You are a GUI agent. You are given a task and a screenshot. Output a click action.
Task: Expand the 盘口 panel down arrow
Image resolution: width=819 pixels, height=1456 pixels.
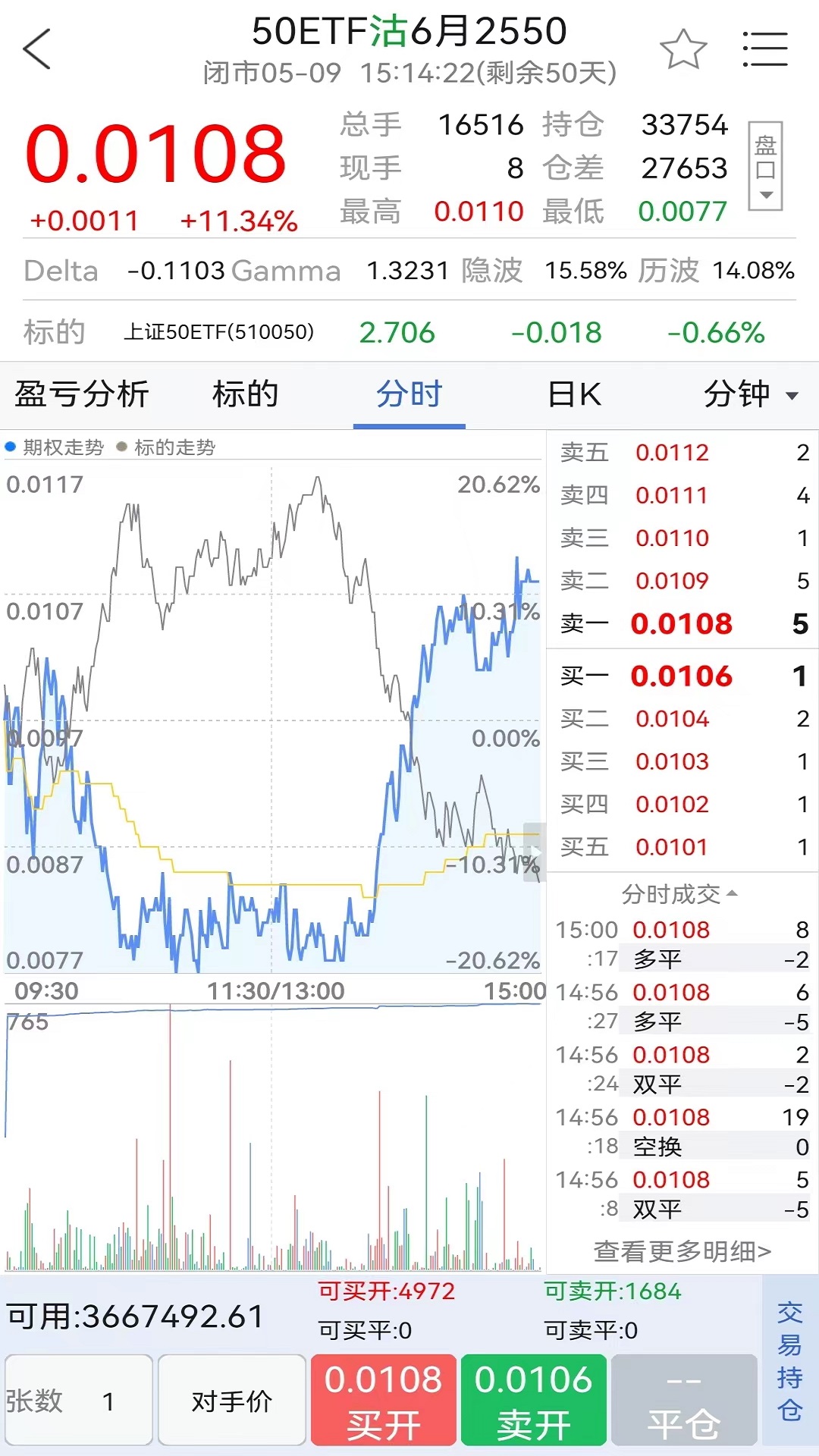(766, 196)
